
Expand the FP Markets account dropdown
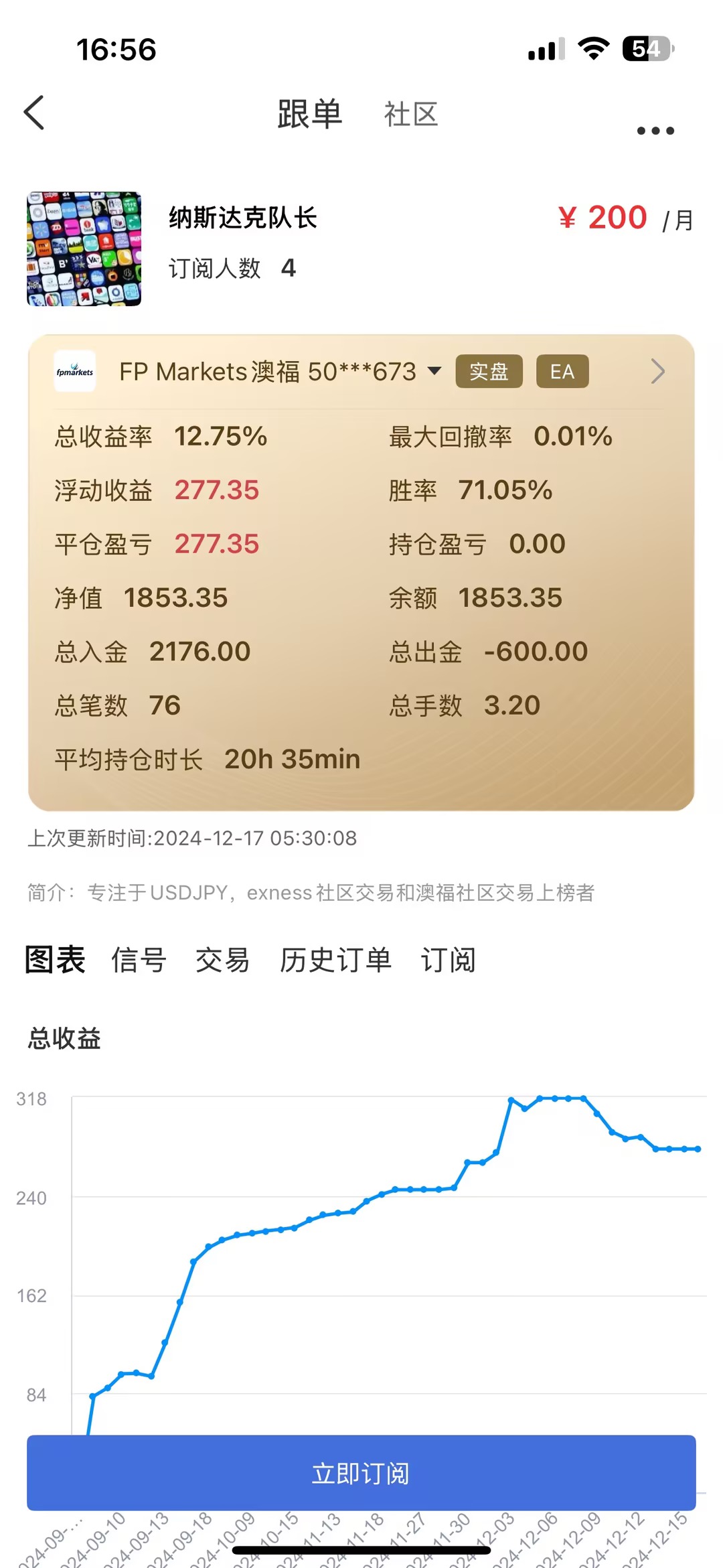point(434,371)
